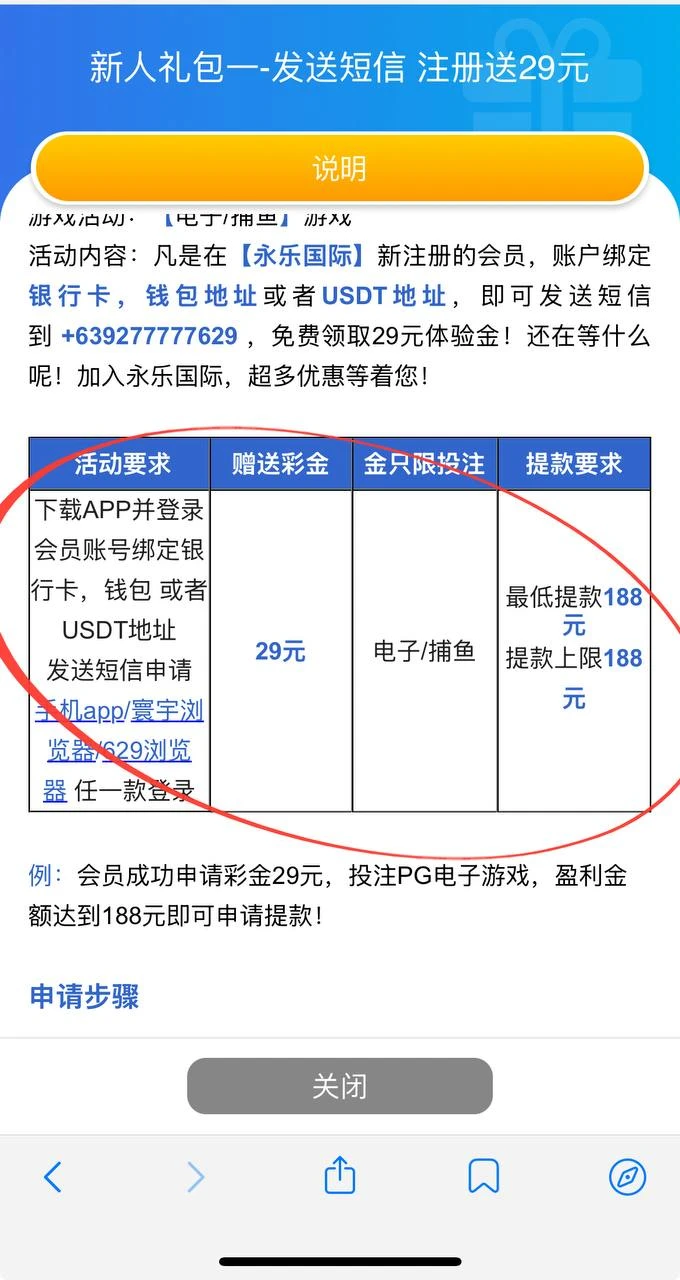Open Safari bookmarks
The height and width of the screenshot is (1280, 680).
(x=484, y=1177)
